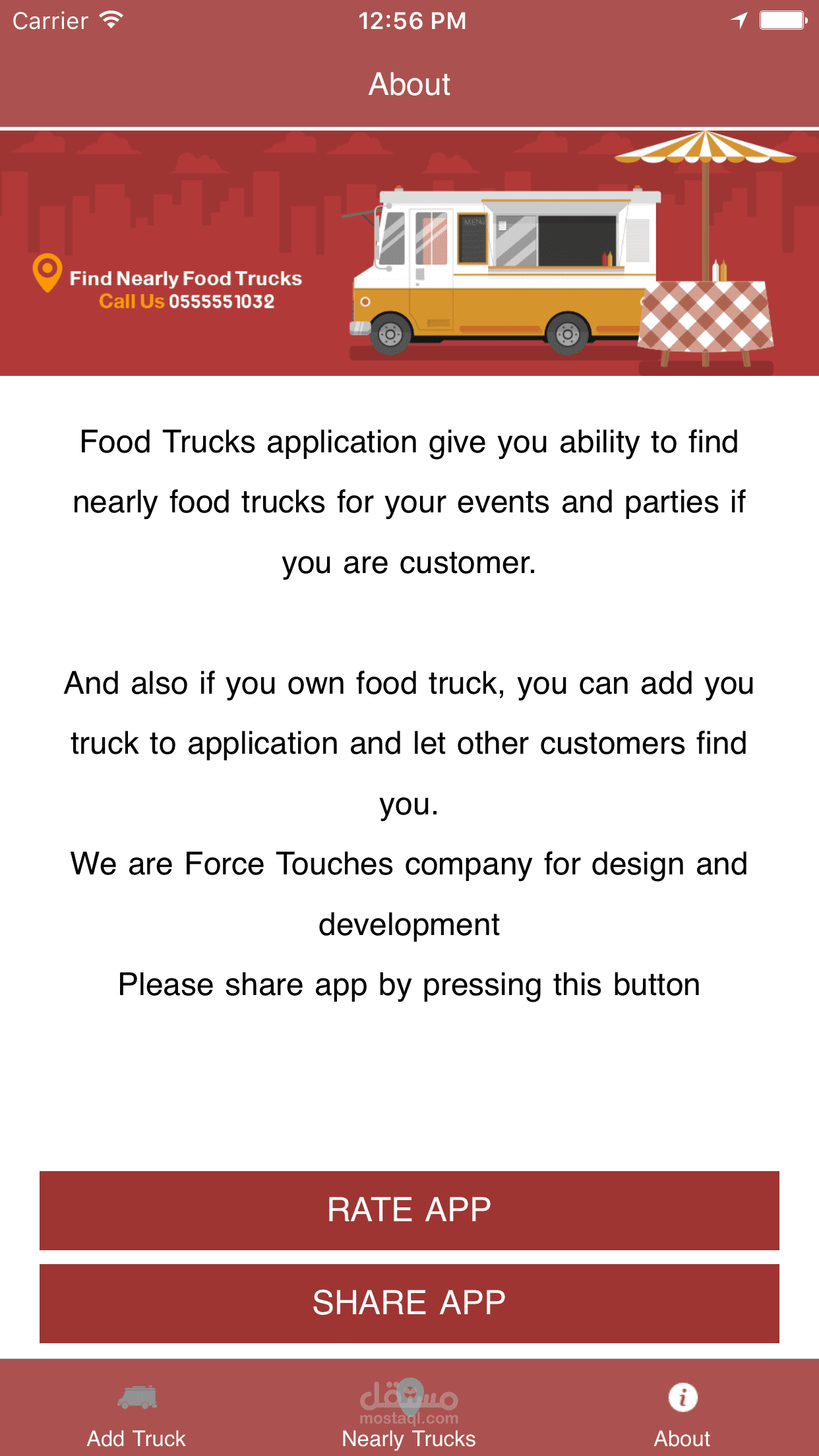Screen dimensions: 819x1456
Task: Open the Nearly Trucks tab
Action: 409,1412
